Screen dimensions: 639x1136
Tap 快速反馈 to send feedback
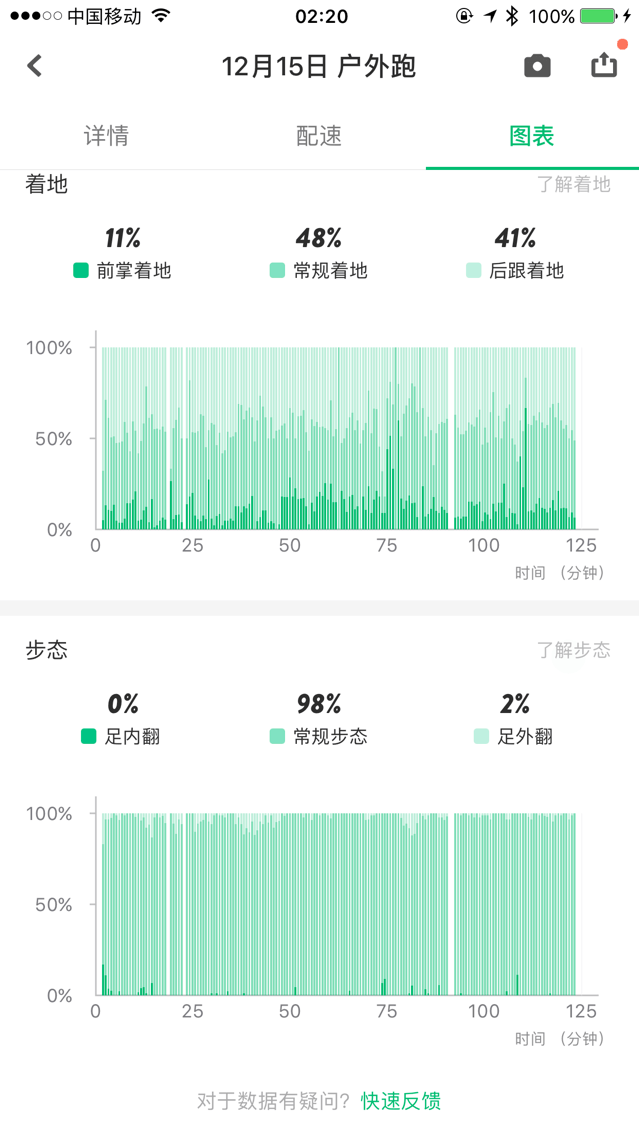pos(401,1100)
